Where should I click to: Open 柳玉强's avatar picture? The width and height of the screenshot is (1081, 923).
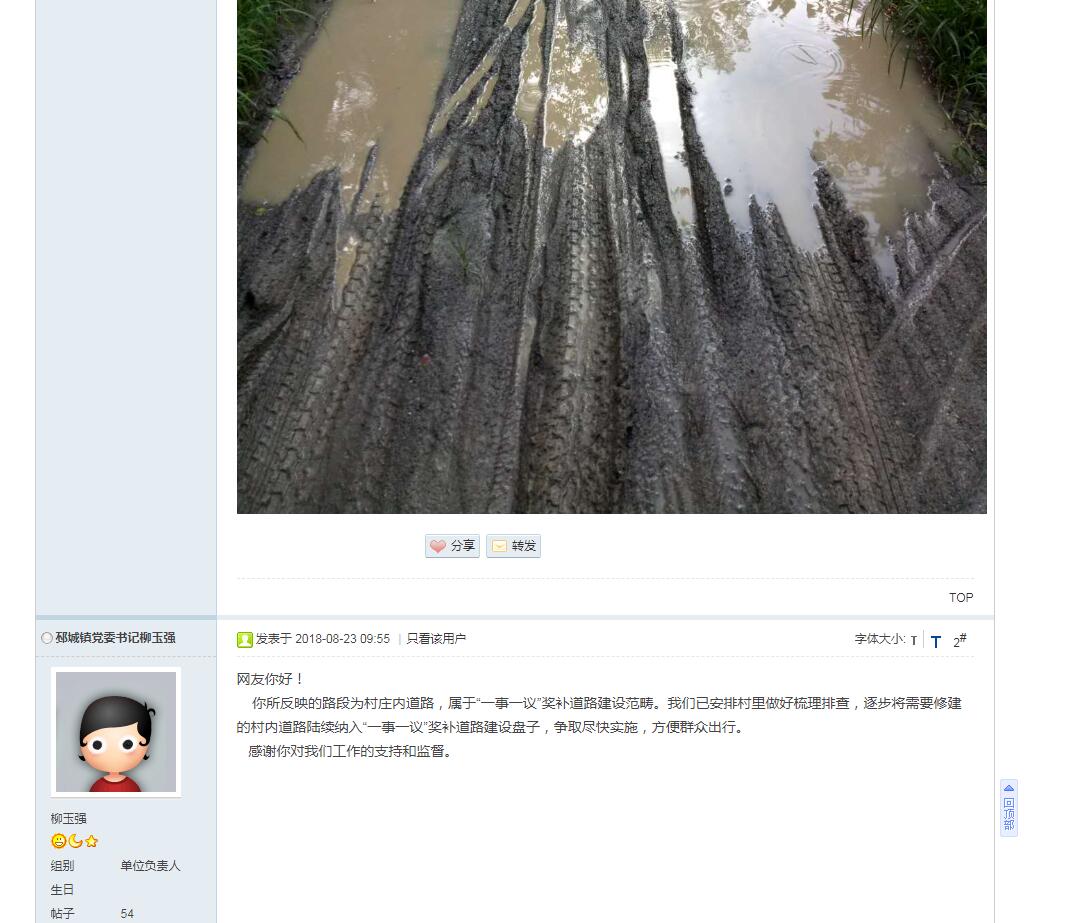coord(116,732)
